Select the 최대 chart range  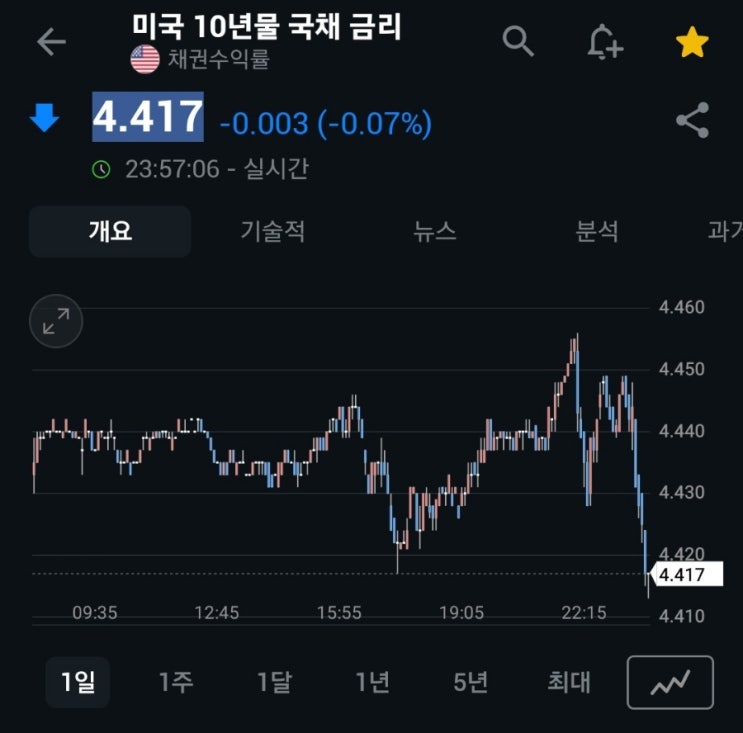click(569, 683)
